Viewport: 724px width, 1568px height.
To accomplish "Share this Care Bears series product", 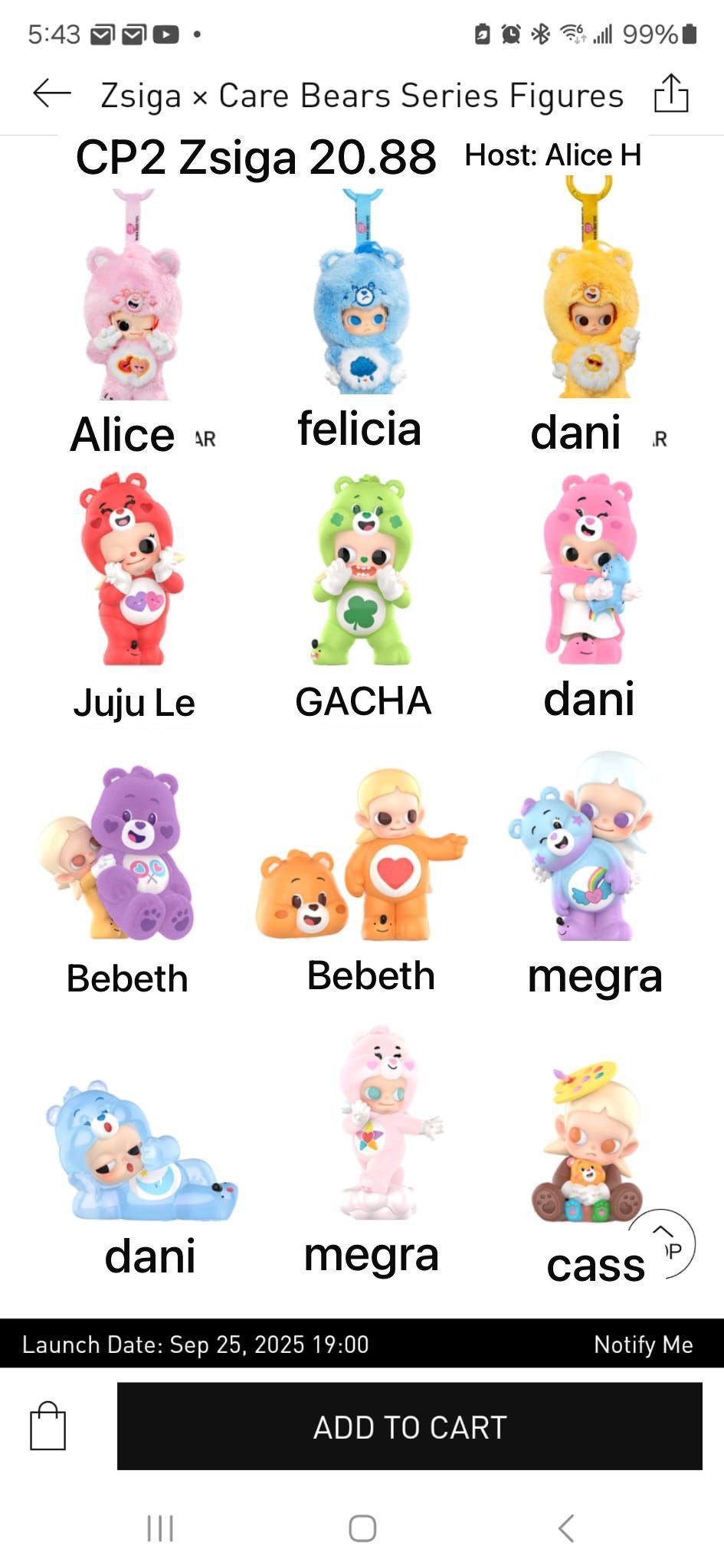I will (x=671, y=93).
